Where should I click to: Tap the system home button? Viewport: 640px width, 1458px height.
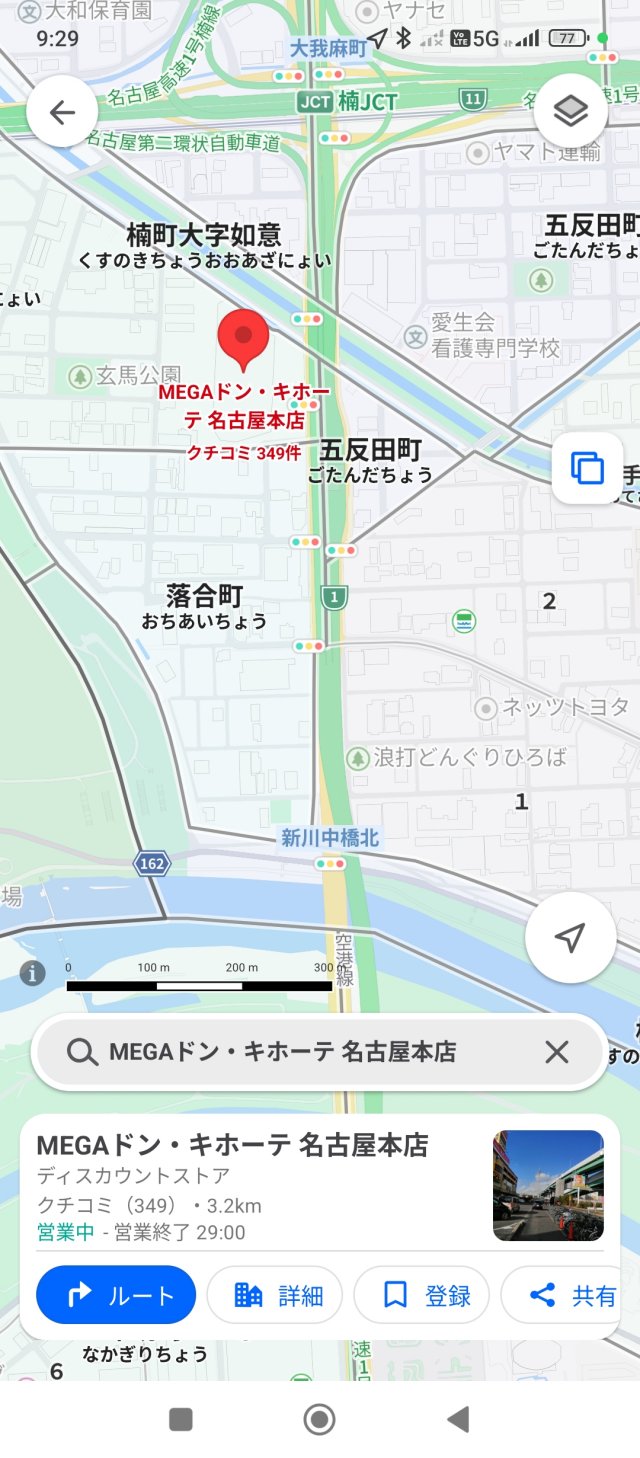[x=319, y=1419]
